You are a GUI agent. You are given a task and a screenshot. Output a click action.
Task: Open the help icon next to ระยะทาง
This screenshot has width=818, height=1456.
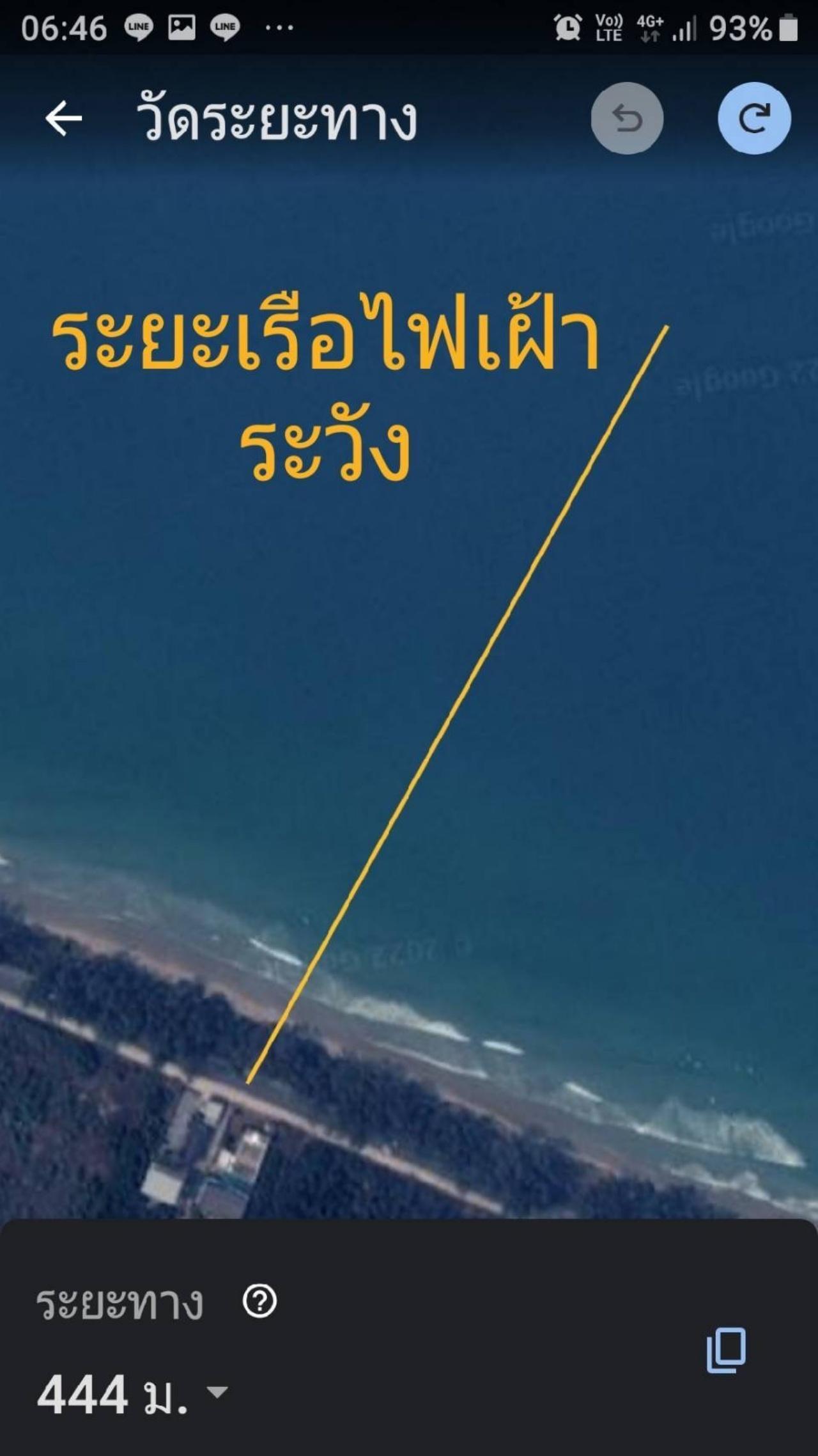259,1301
